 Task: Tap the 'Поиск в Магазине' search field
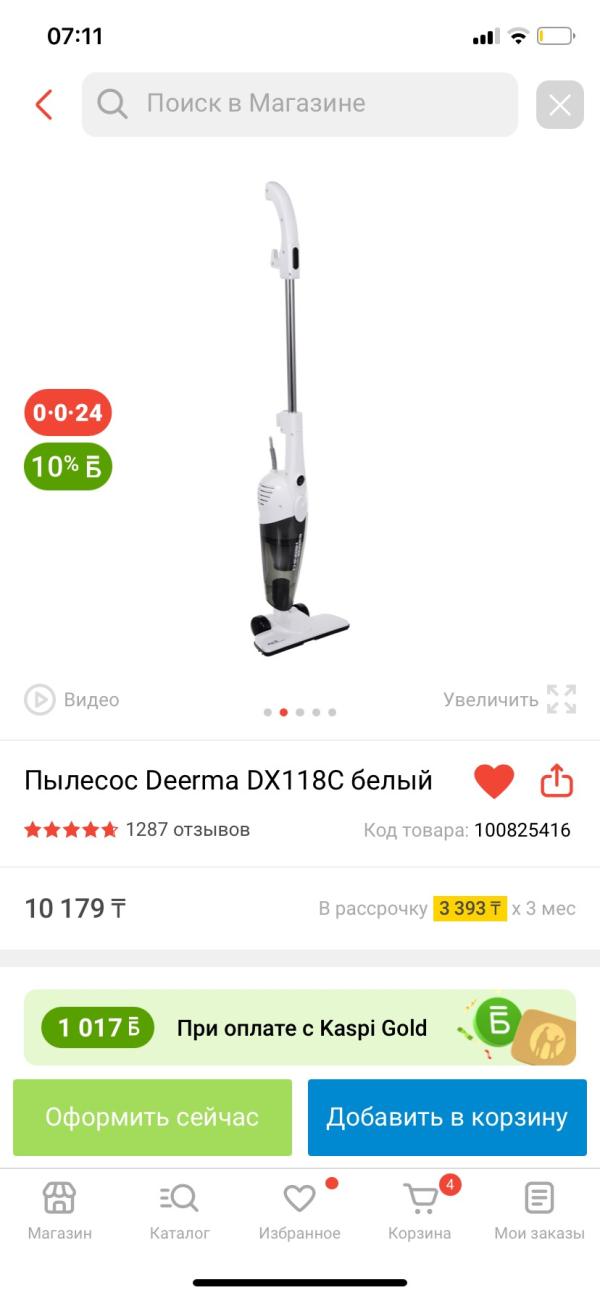click(x=300, y=104)
